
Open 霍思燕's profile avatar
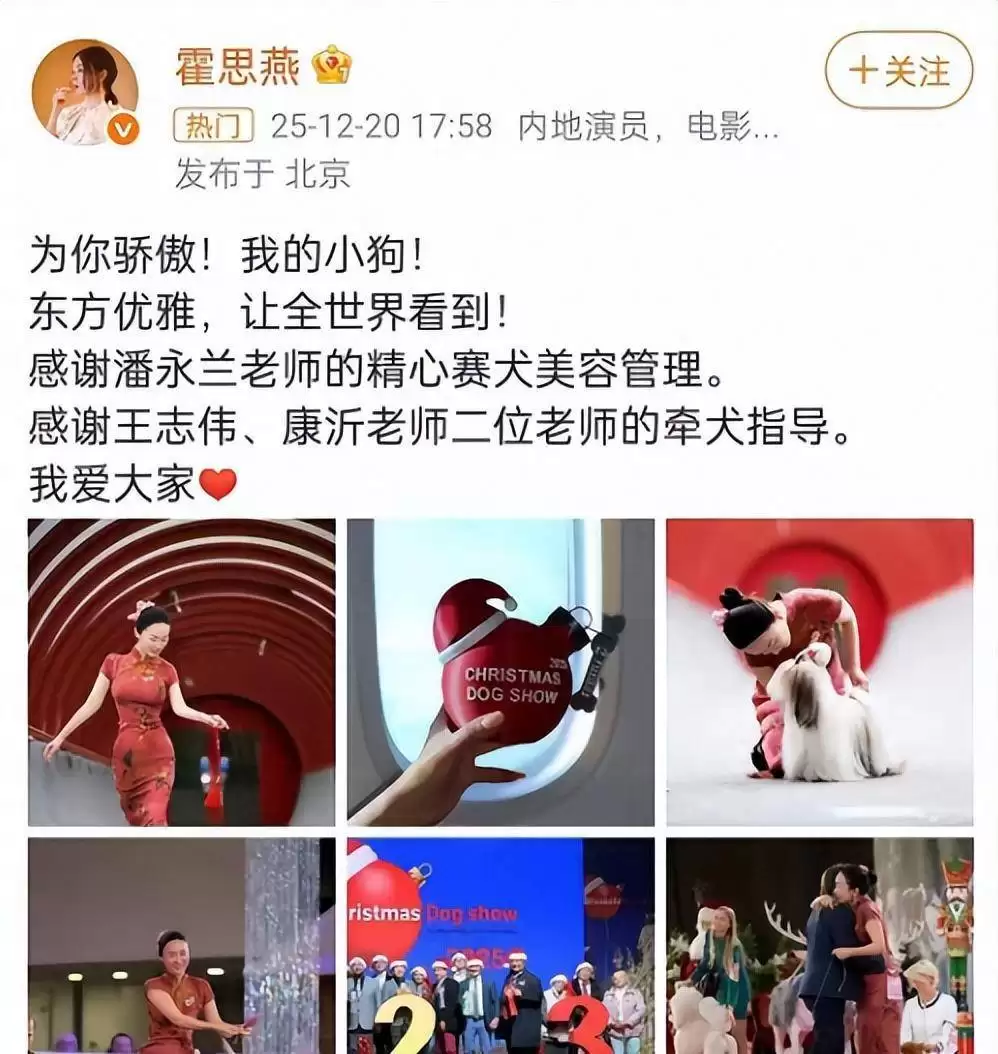[x=85, y=92]
